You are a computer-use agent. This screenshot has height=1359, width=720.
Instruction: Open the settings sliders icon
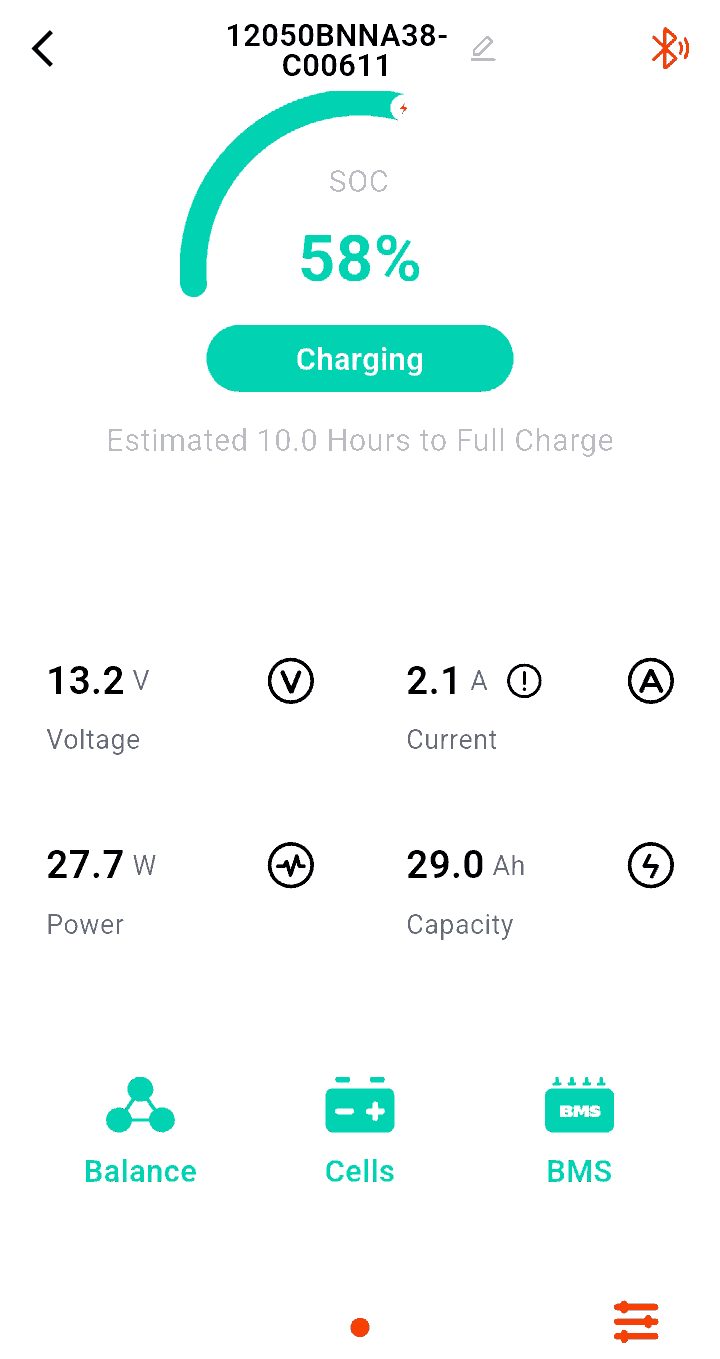click(x=636, y=1321)
